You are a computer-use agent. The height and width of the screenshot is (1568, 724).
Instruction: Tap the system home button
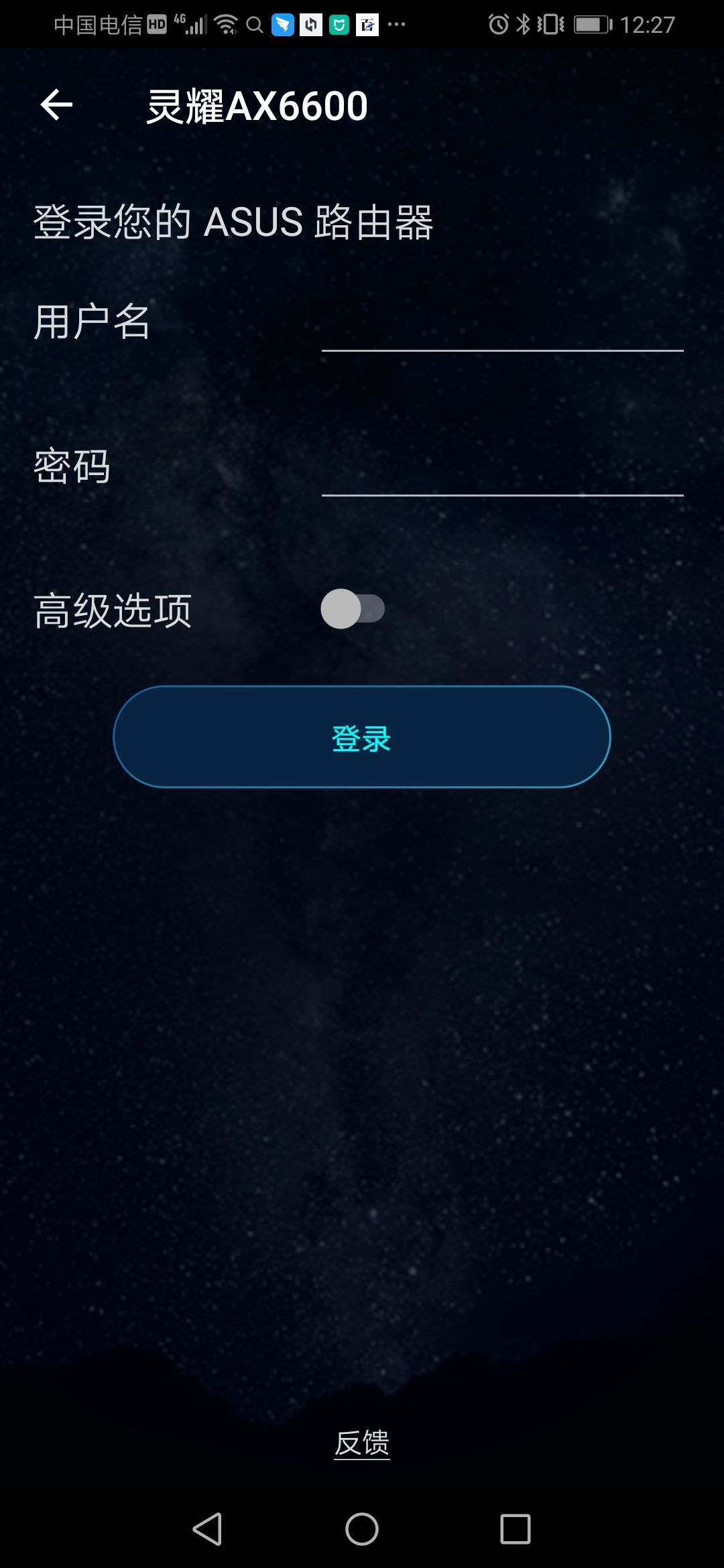click(x=362, y=1529)
